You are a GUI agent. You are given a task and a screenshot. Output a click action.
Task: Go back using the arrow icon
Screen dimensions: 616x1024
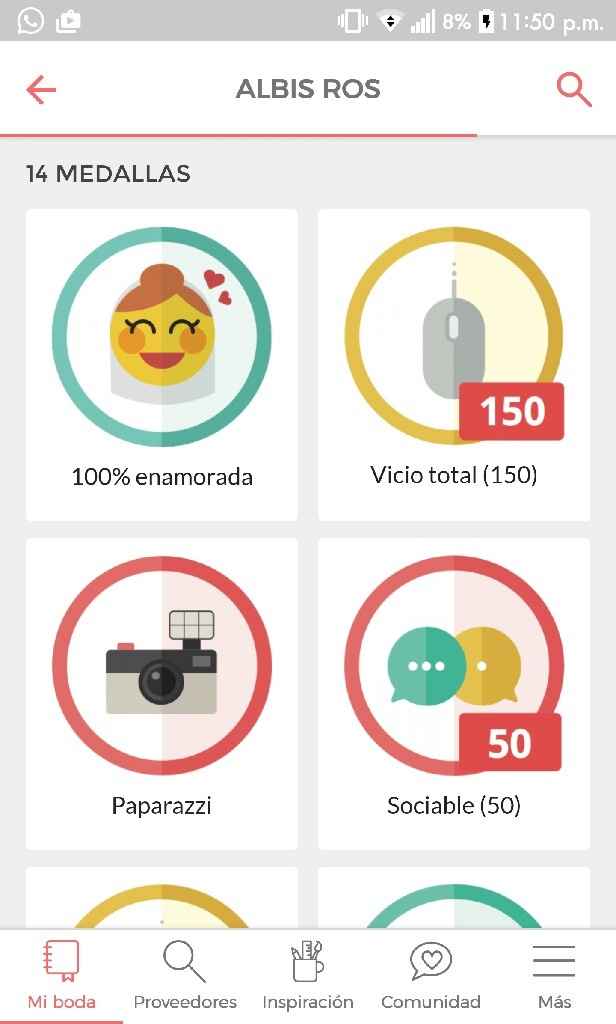[41, 90]
